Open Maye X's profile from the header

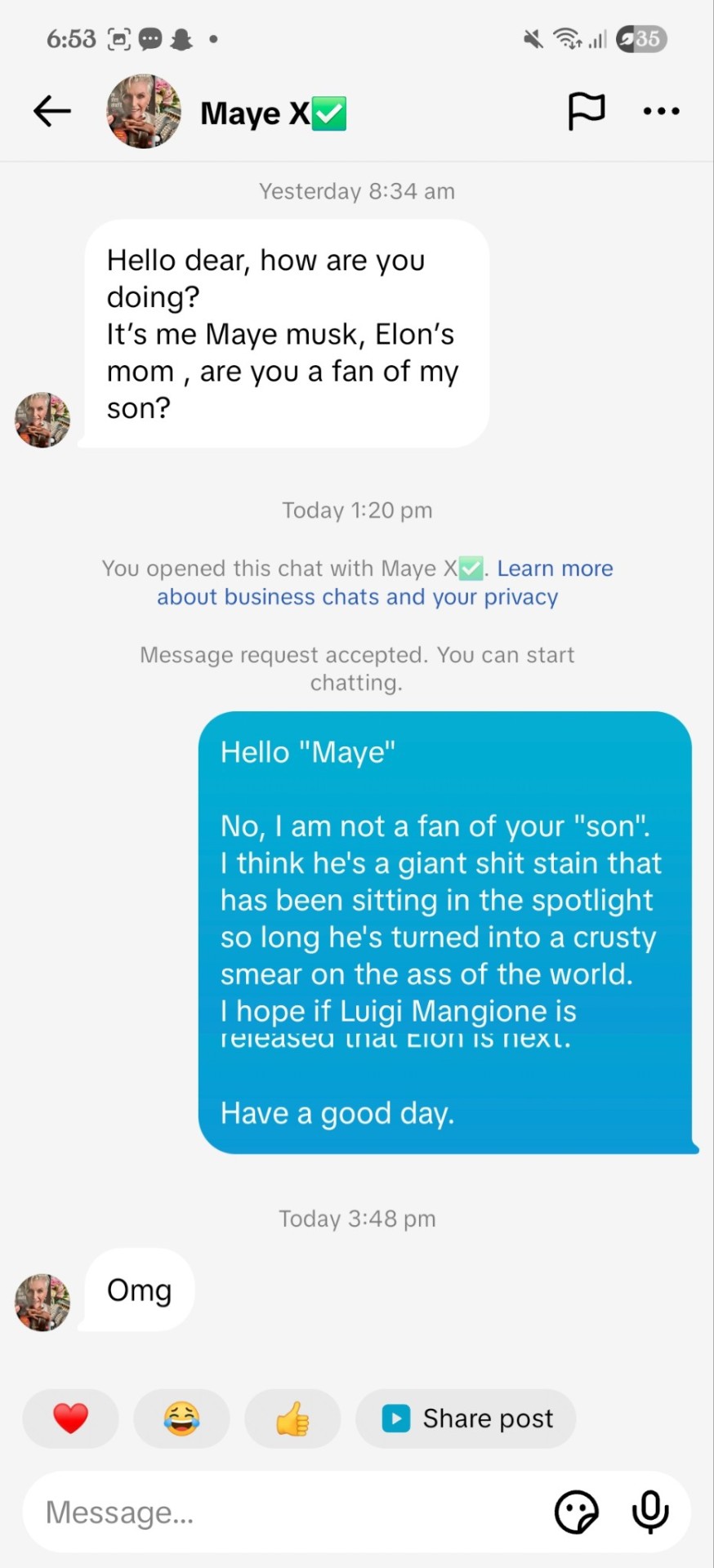[x=144, y=112]
